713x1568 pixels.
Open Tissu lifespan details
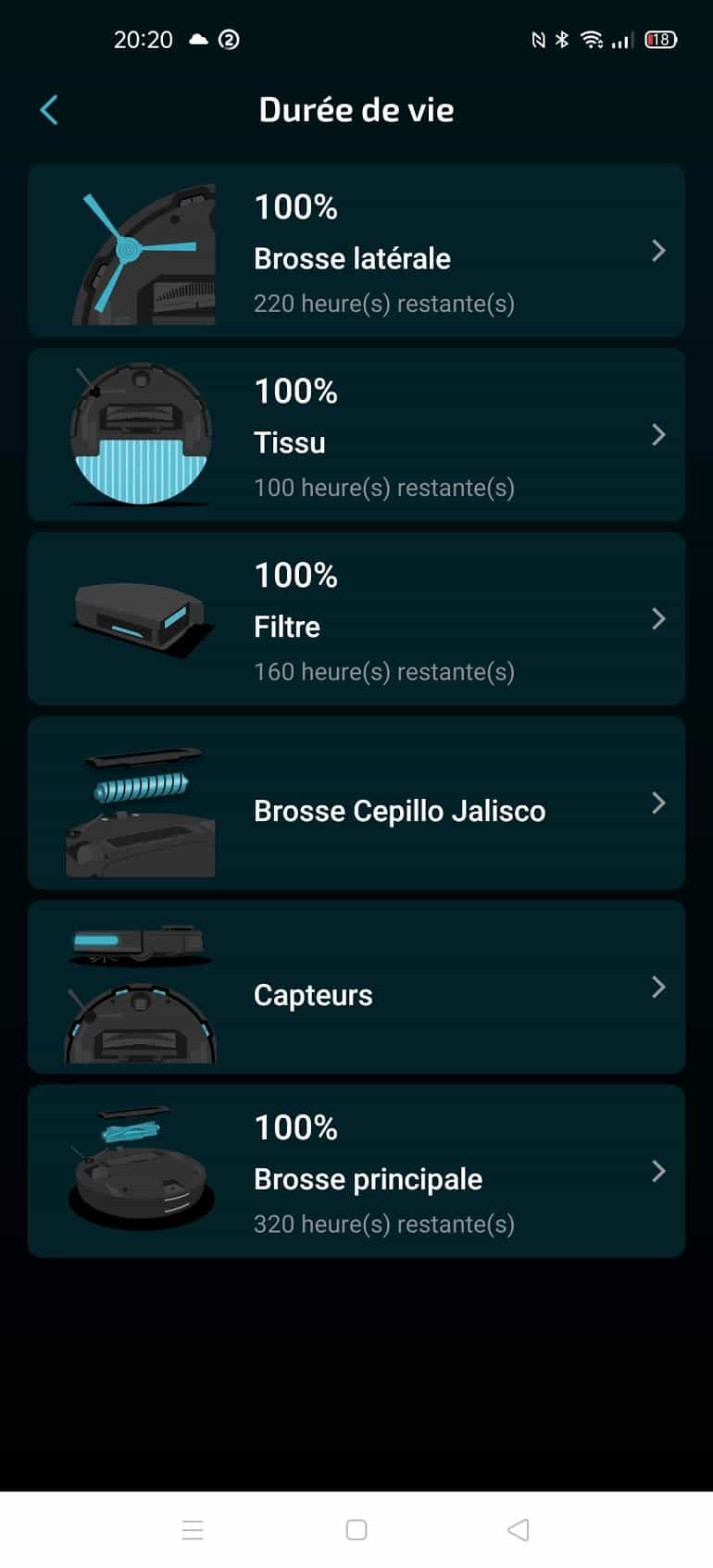coord(356,435)
